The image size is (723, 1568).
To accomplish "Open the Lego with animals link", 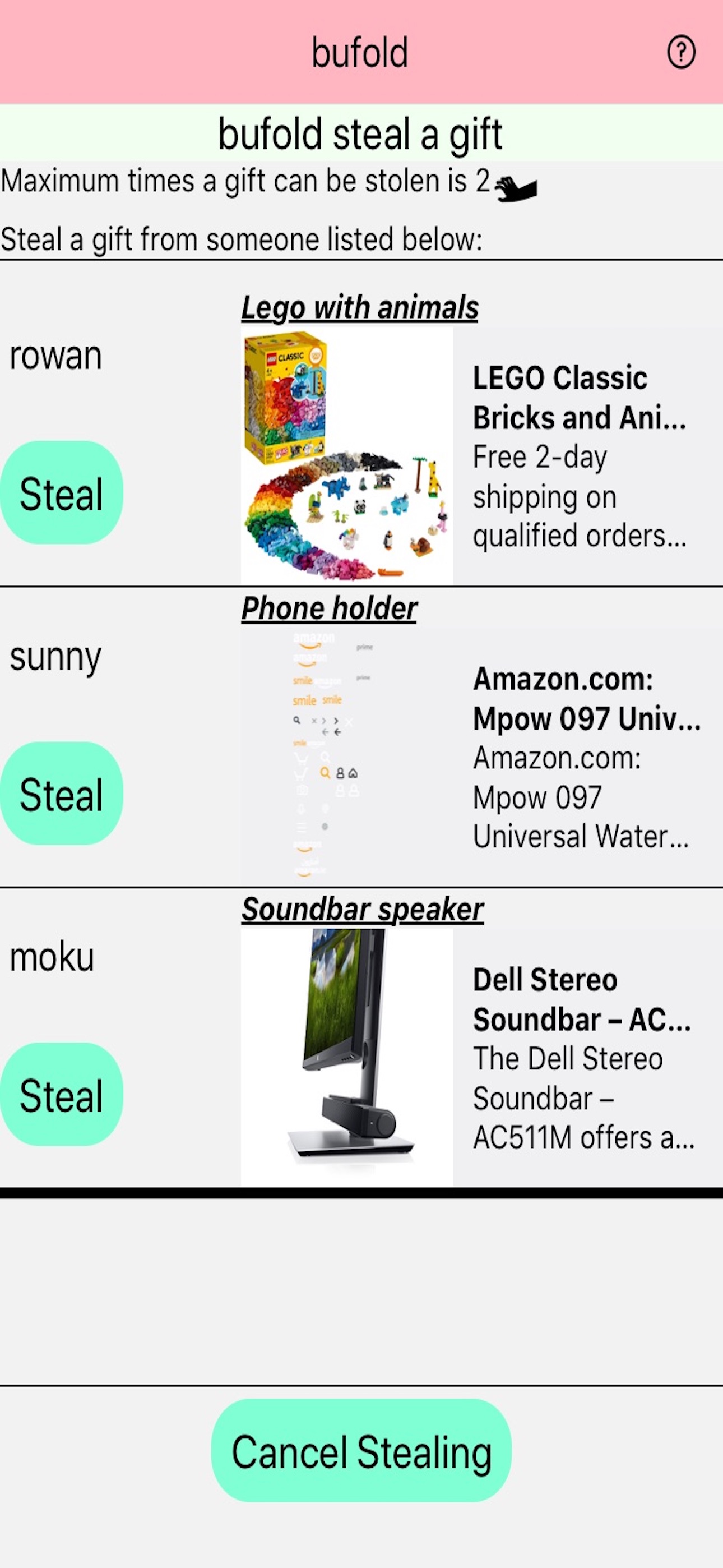I will pyautogui.click(x=360, y=307).
